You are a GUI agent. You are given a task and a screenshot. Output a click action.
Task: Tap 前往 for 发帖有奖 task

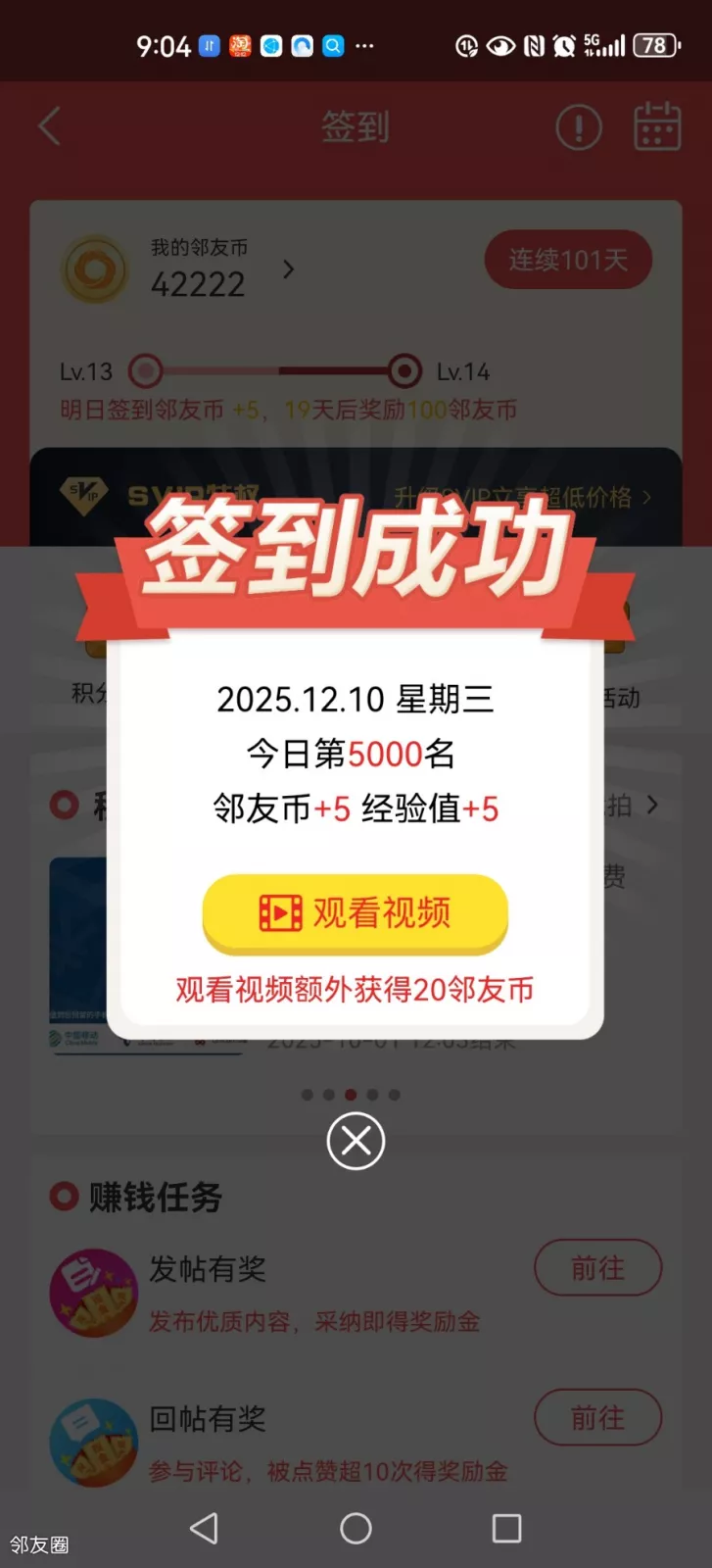point(597,1268)
